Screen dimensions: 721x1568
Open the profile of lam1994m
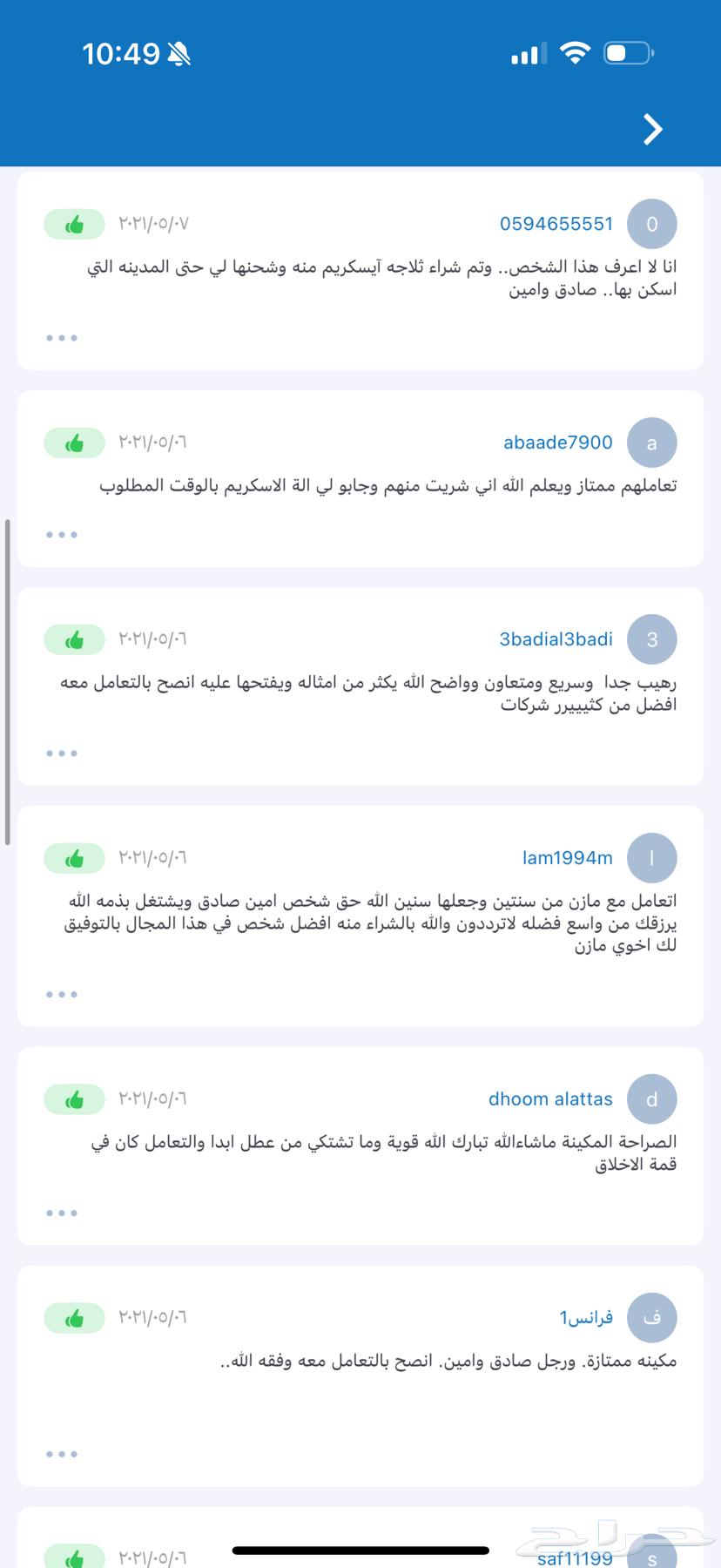[x=567, y=858]
